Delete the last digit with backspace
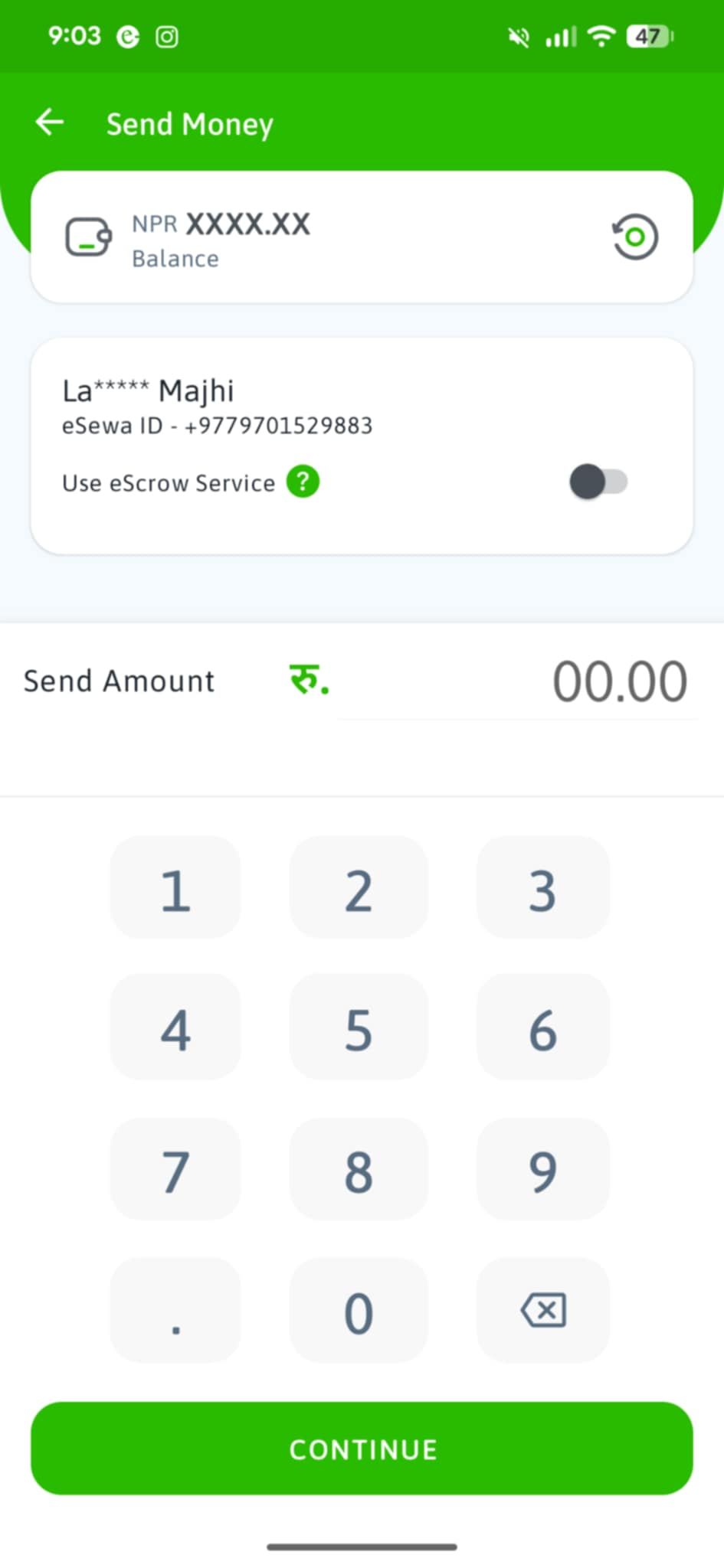724x1568 pixels. (x=542, y=1311)
